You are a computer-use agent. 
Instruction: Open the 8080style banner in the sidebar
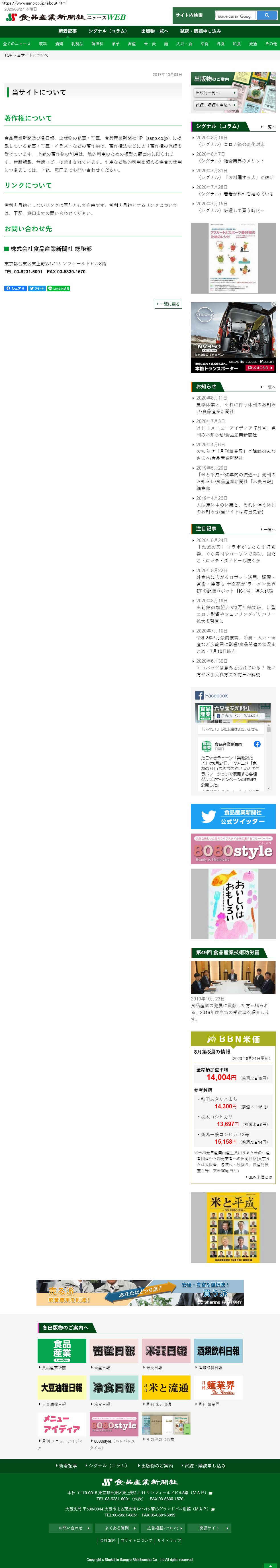[233, 849]
